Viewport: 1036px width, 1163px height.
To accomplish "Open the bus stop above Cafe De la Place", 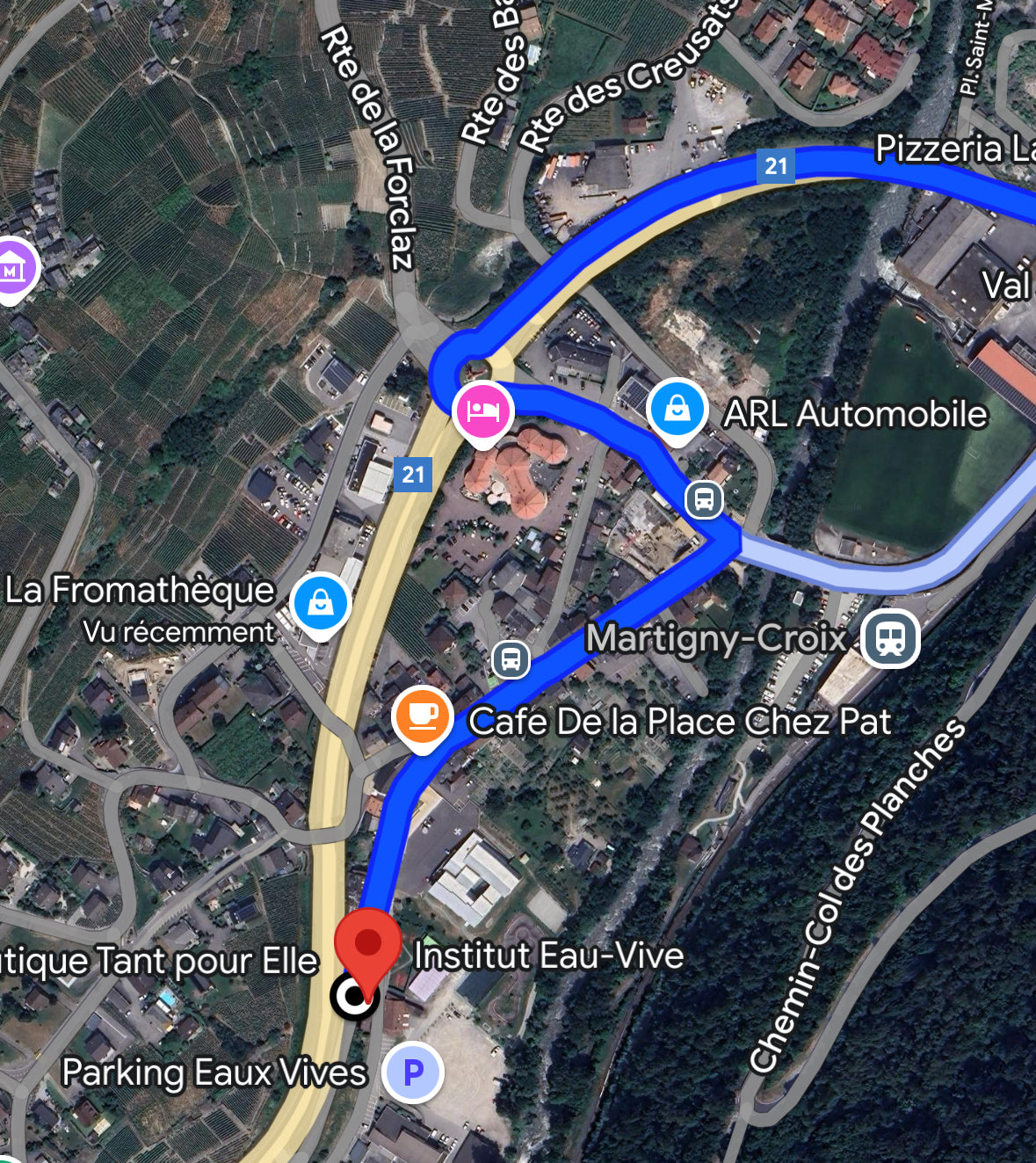I will pyautogui.click(x=511, y=658).
